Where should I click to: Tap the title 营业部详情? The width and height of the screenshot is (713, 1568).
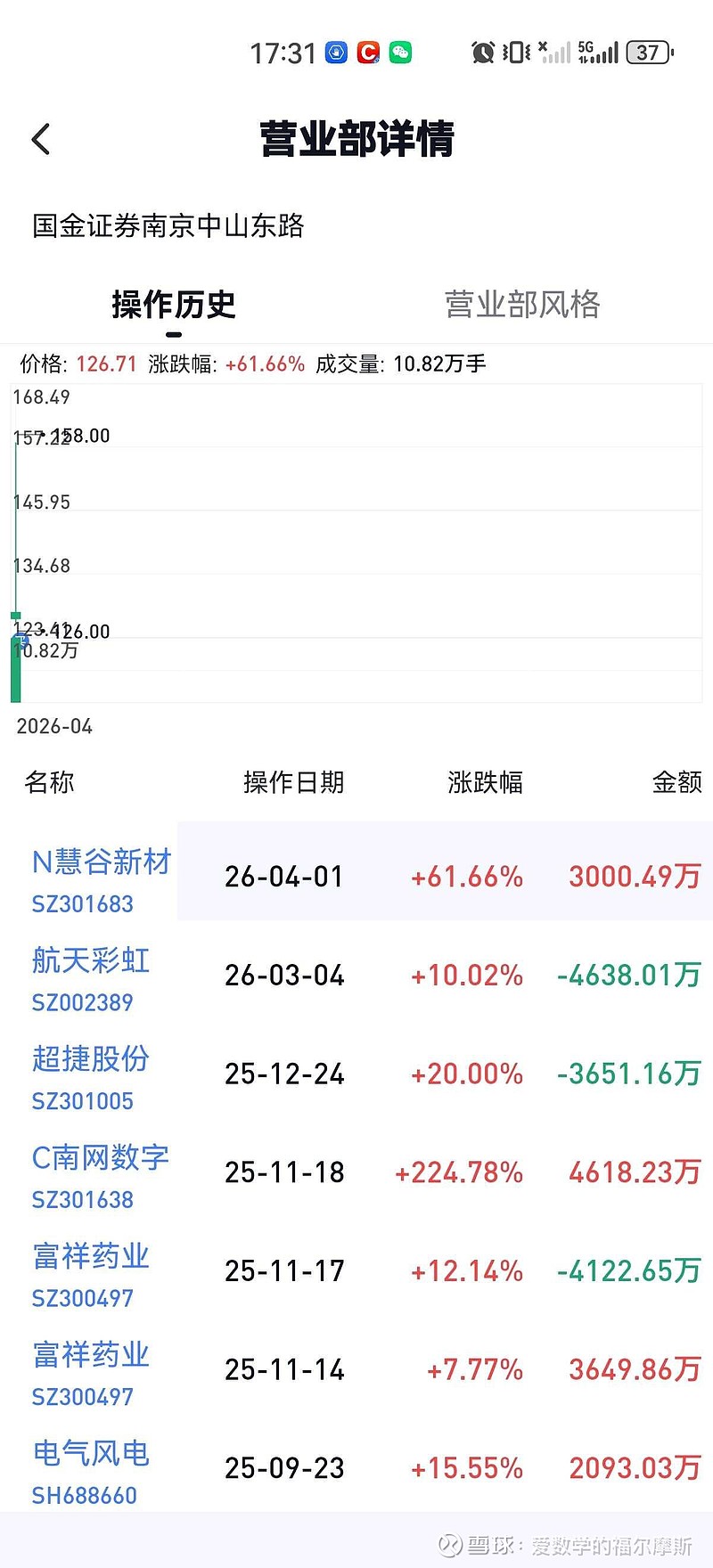coord(356,139)
